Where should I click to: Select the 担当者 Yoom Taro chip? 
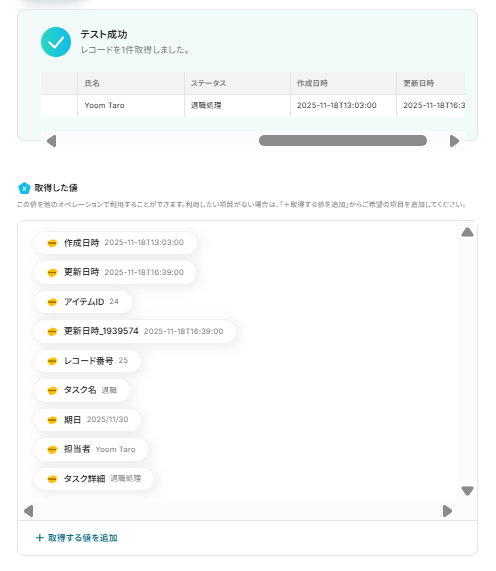point(91,449)
